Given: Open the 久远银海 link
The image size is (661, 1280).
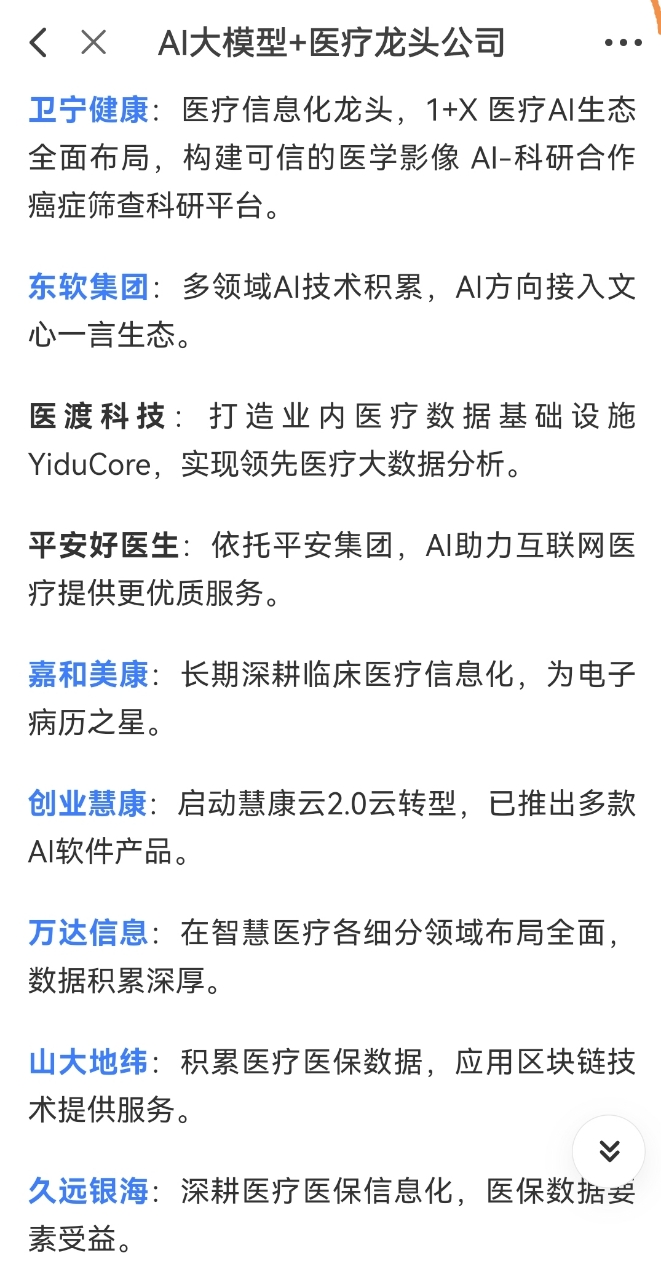Looking at the screenshot, I should 88,1190.
